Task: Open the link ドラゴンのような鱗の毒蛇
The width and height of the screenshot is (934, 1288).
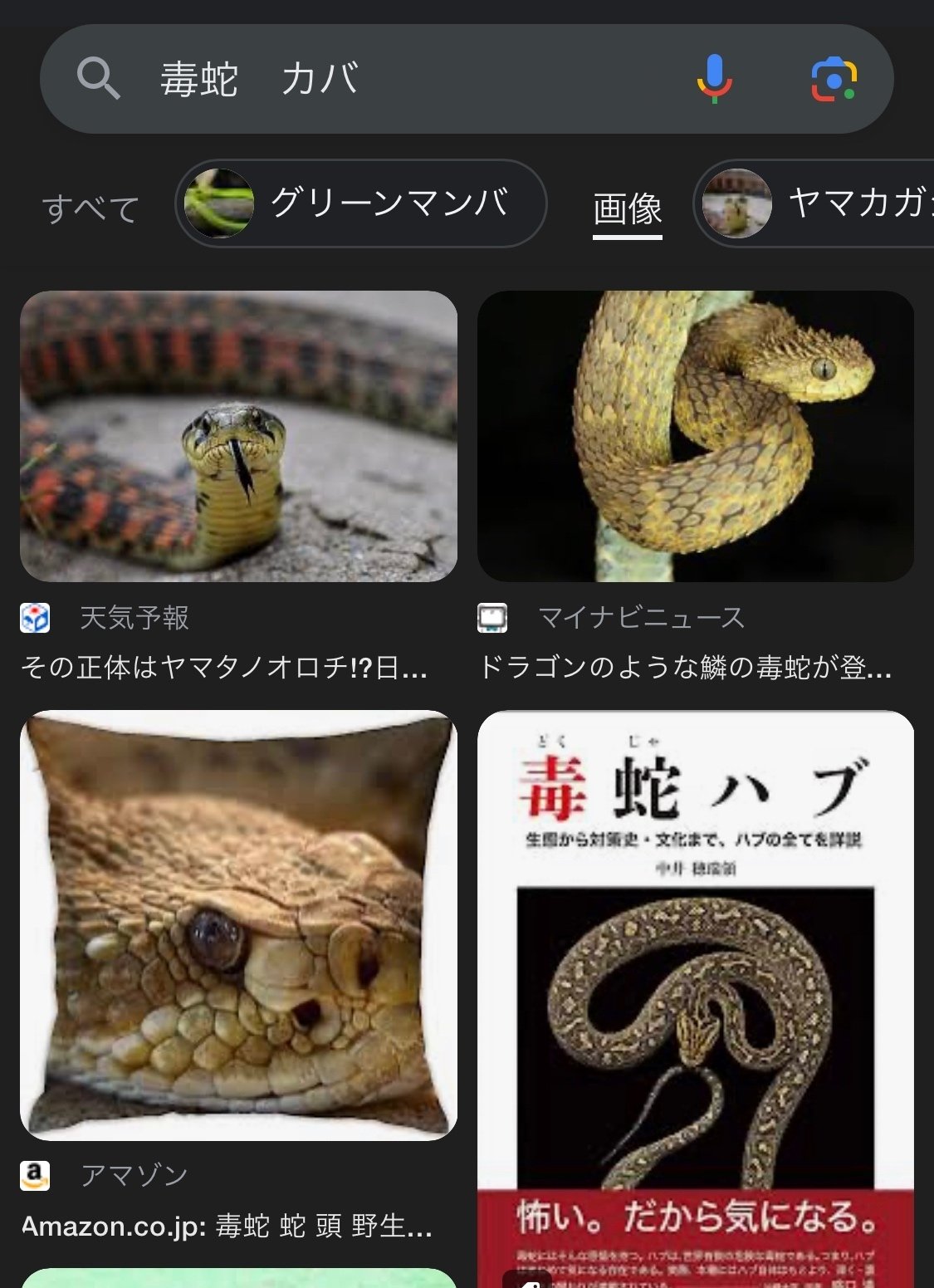Action: (685, 667)
